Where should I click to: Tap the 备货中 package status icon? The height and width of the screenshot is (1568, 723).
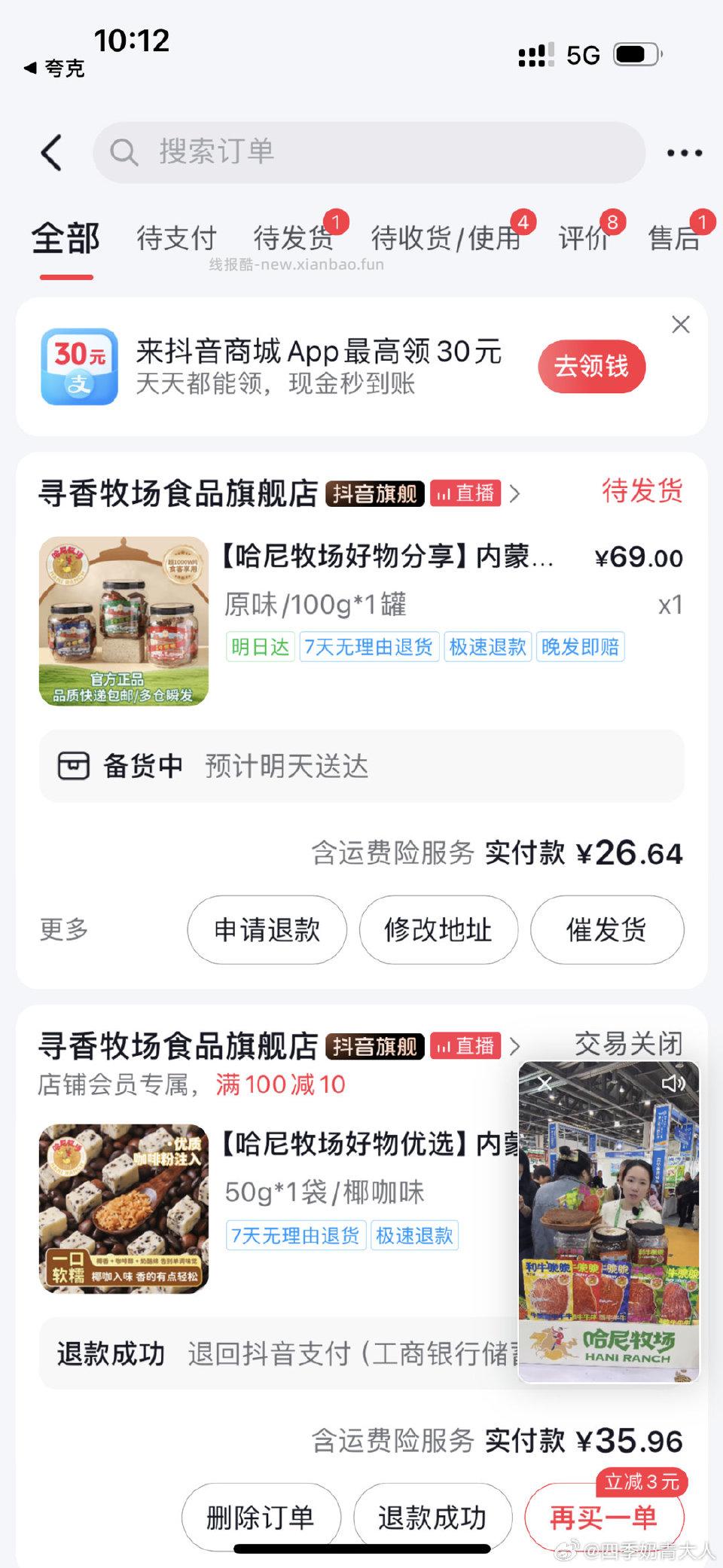pyautogui.click(x=75, y=764)
